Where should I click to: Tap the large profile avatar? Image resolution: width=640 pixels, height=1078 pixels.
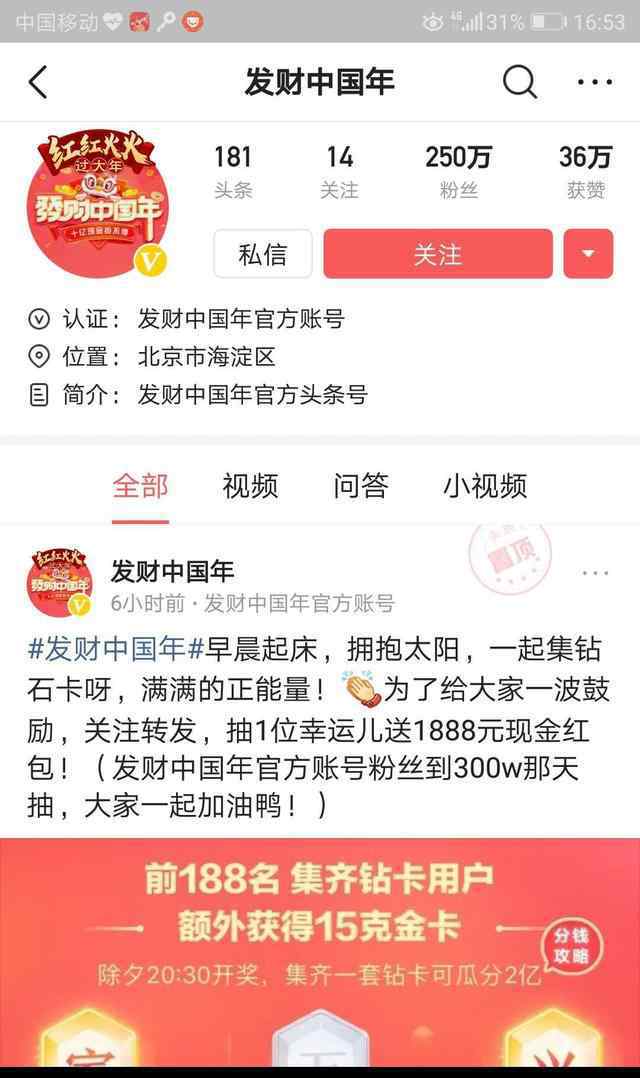(x=97, y=204)
